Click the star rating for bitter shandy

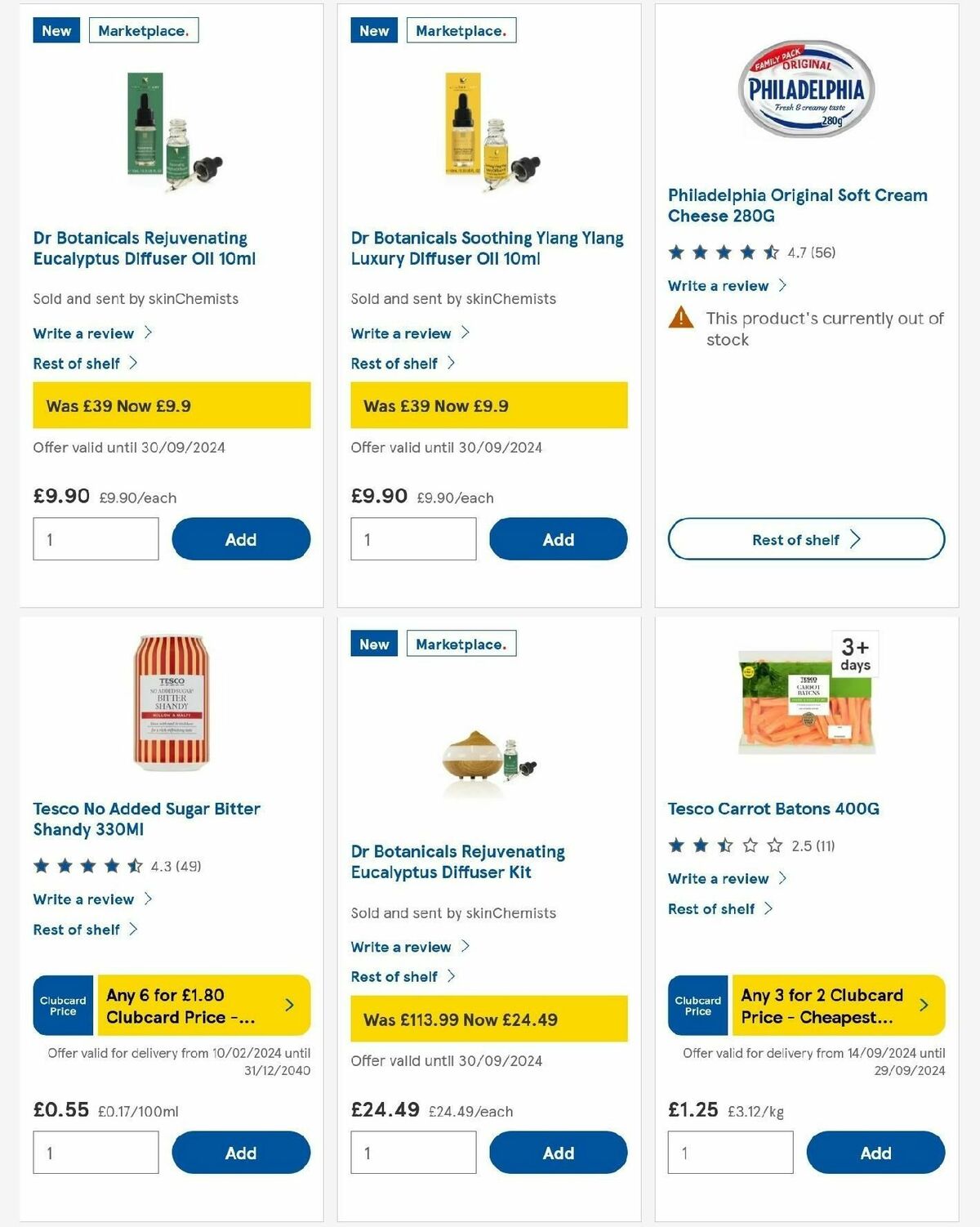(87, 866)
